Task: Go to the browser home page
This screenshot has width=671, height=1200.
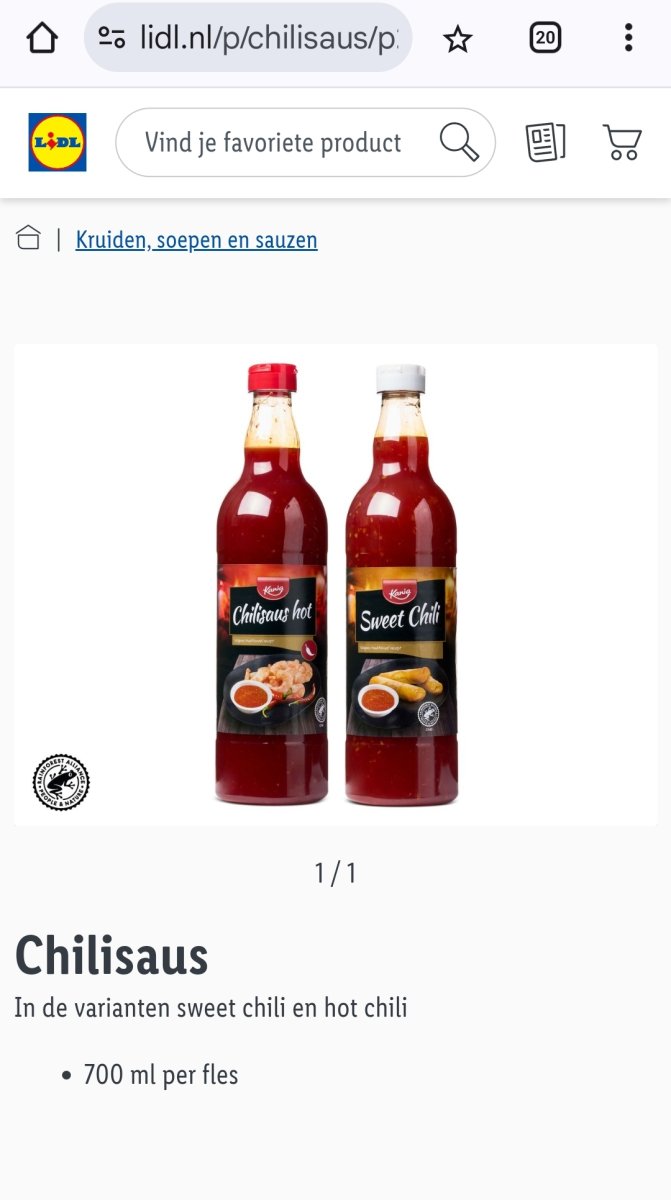Action: (x=41, y=39)
